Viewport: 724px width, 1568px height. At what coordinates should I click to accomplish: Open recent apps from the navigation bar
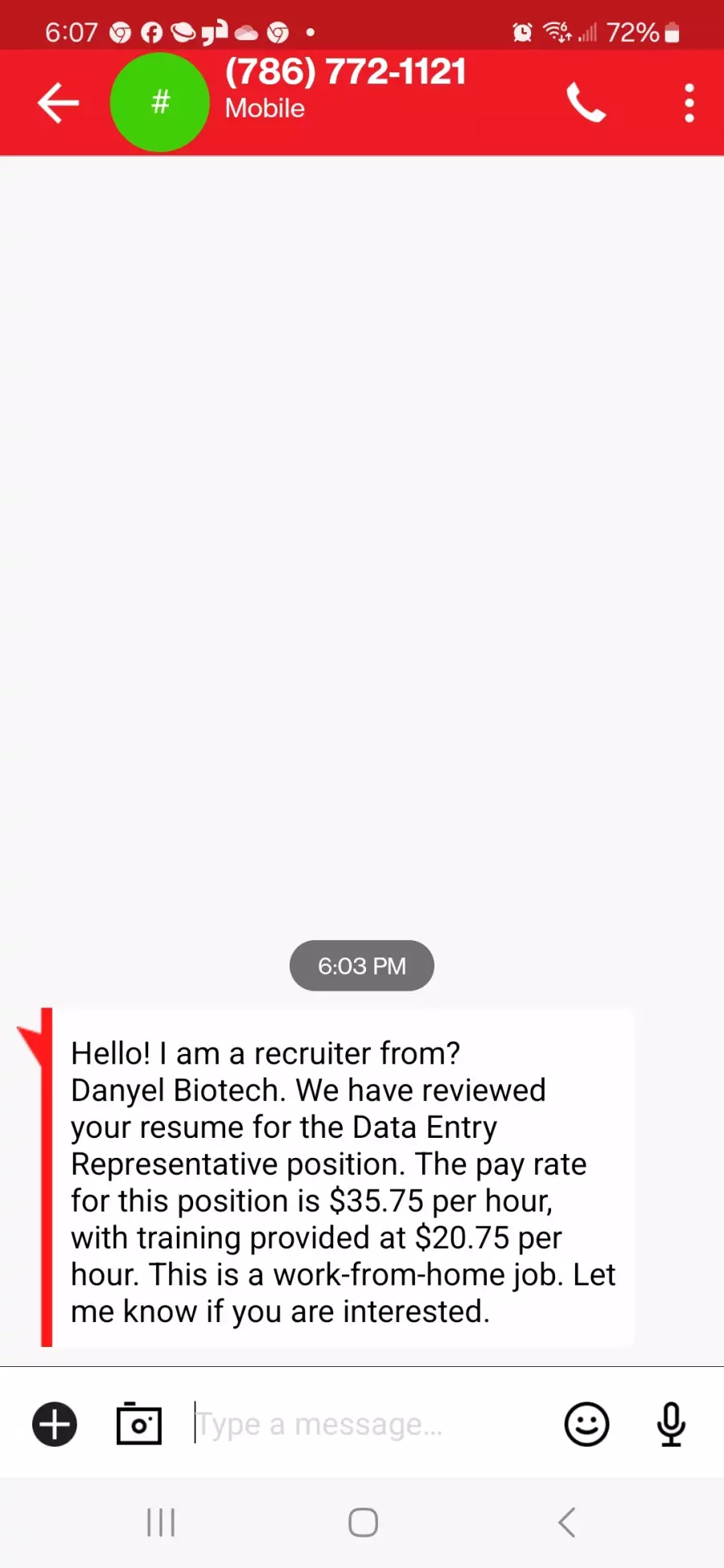tap(161, 1522)
